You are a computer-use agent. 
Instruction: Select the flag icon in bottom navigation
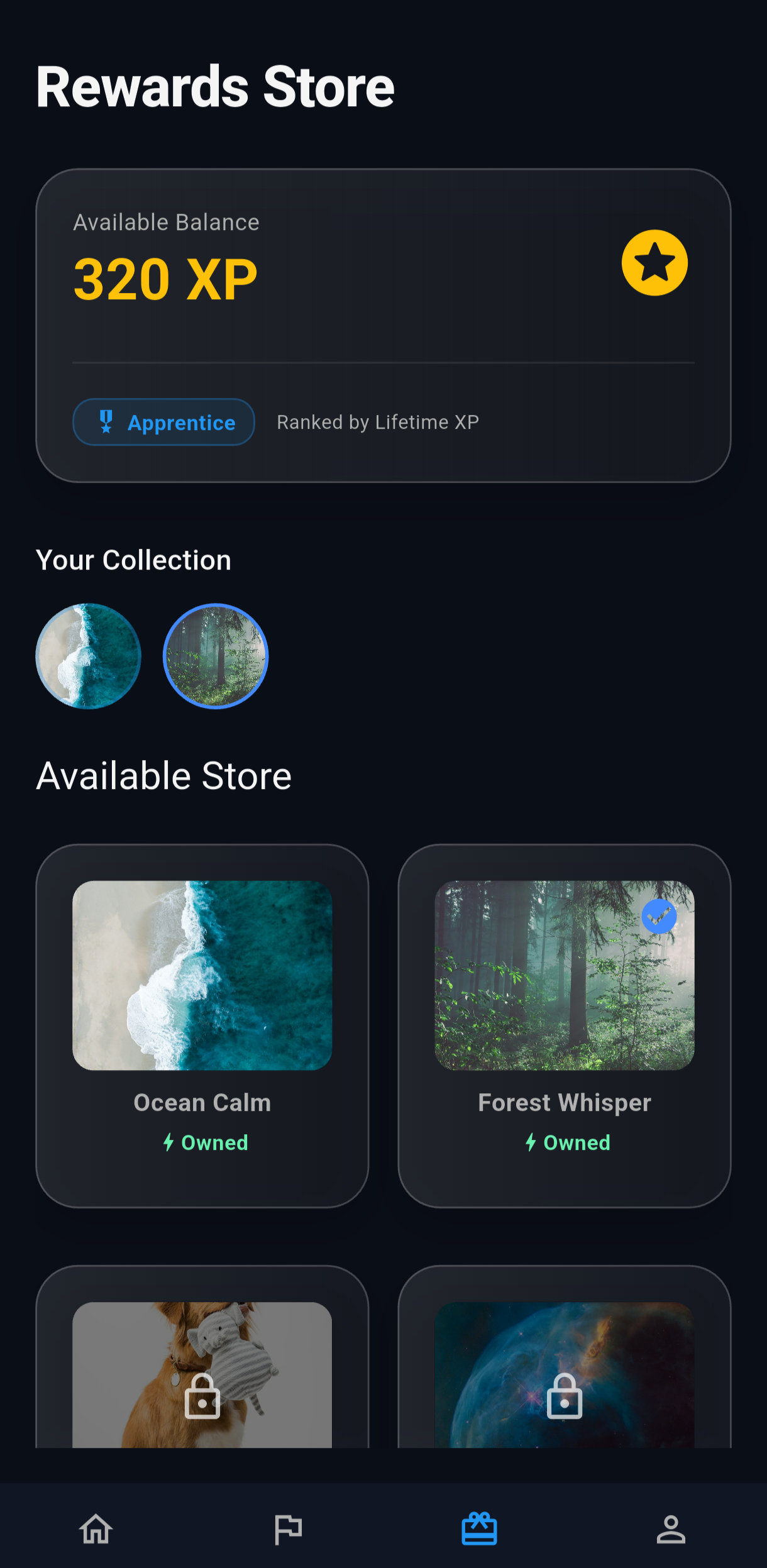[x=287, y=1530]
